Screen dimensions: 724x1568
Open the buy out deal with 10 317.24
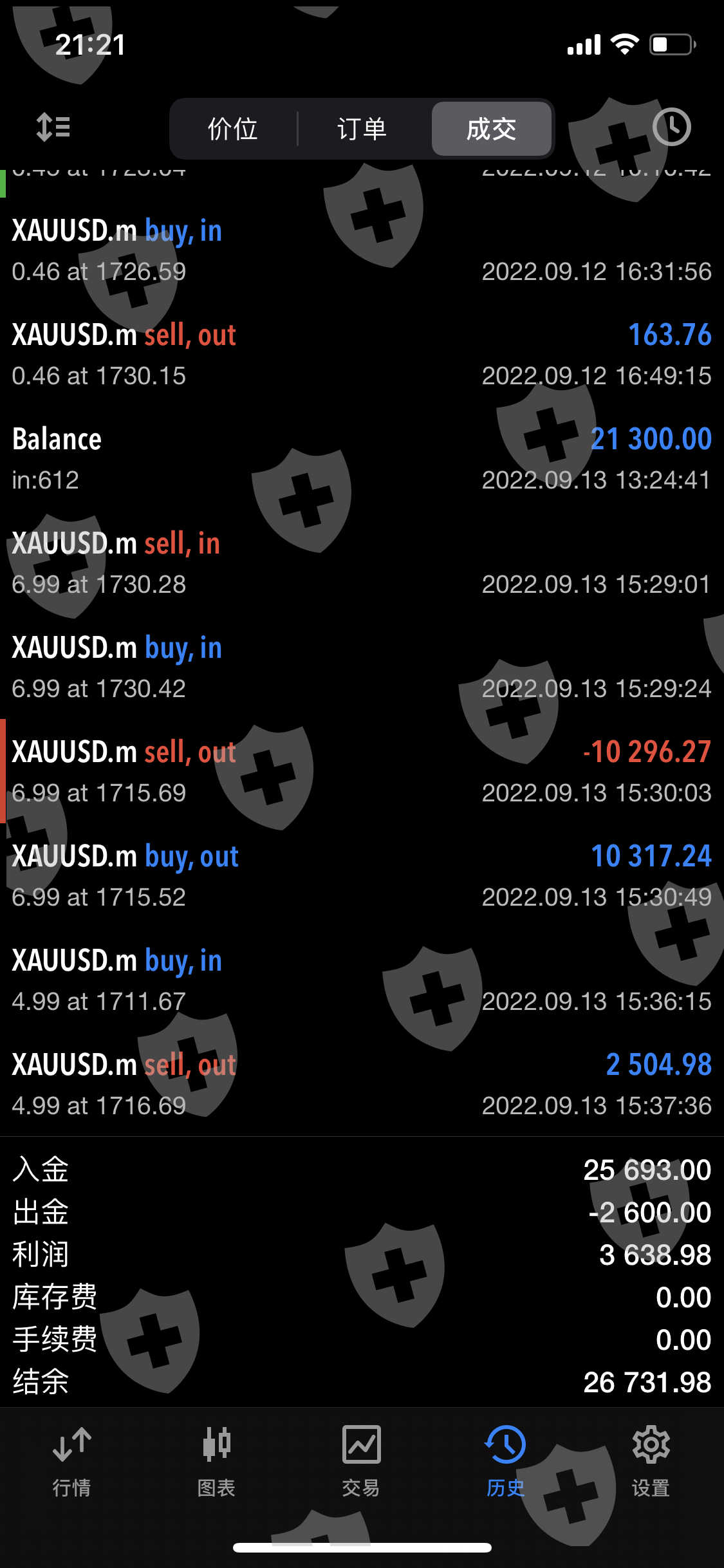pyautogui.click(x=362, y=875)
